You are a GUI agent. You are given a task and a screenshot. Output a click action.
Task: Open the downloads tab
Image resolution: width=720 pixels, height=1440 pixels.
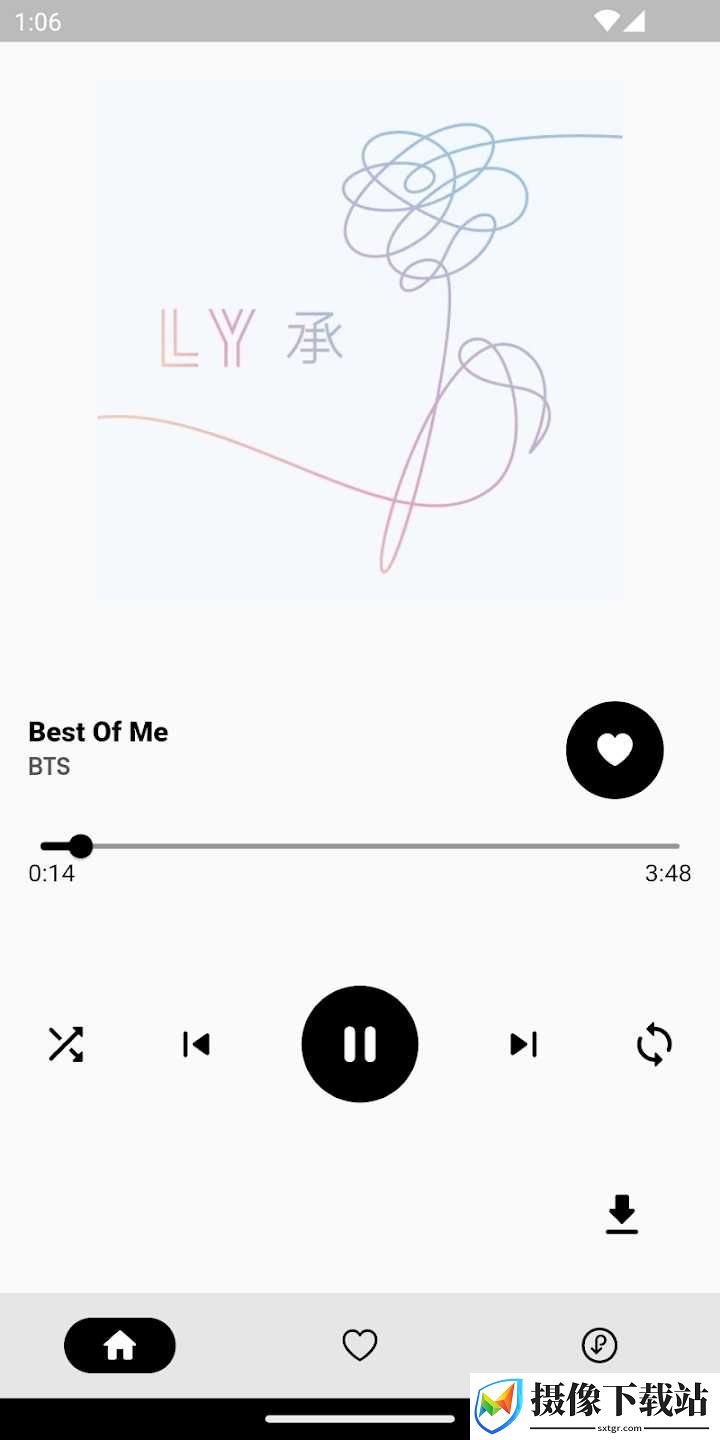tap(600, 1346)
